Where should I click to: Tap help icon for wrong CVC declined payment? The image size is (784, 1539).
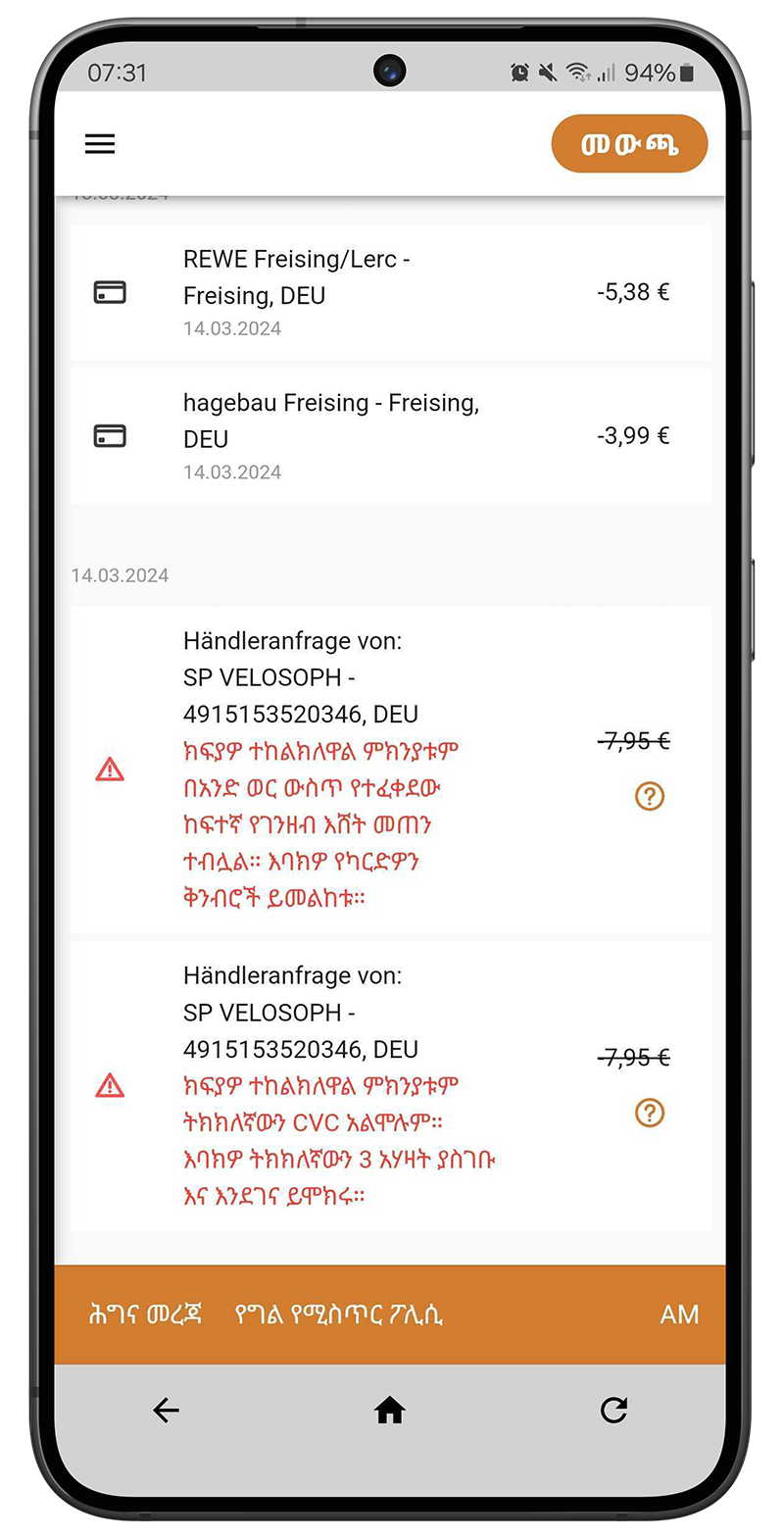pyautogui.click(x=650, y=1113)
